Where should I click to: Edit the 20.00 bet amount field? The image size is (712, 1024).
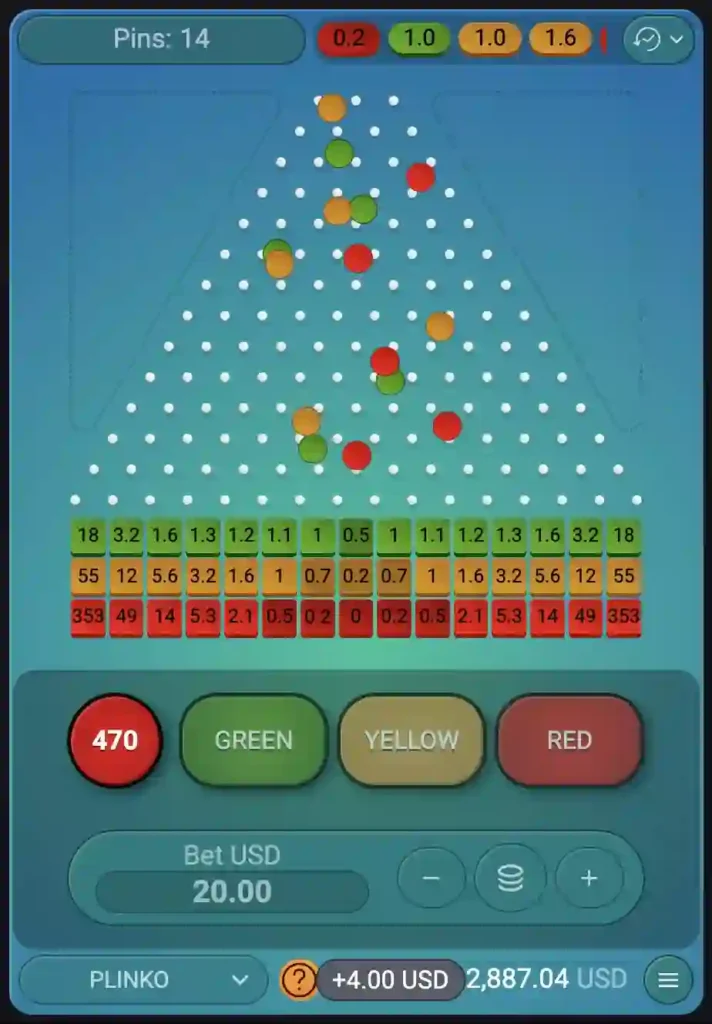tap(232, 891)
